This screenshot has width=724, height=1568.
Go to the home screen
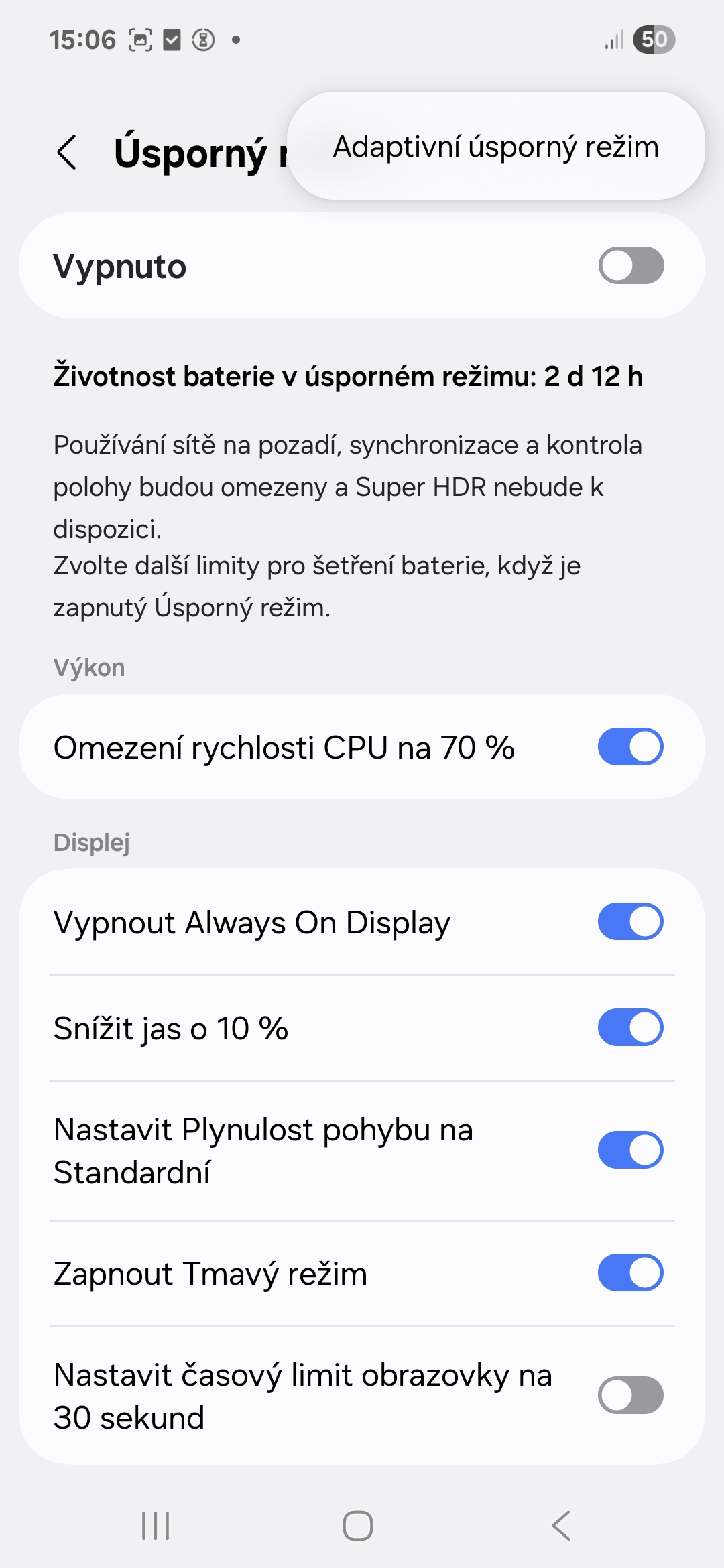pos(358,1526)
